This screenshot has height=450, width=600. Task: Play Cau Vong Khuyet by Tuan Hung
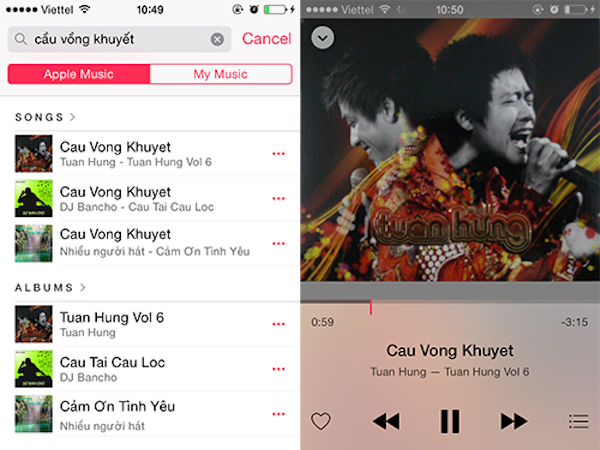pyautogui.click(x=115, y=154)
